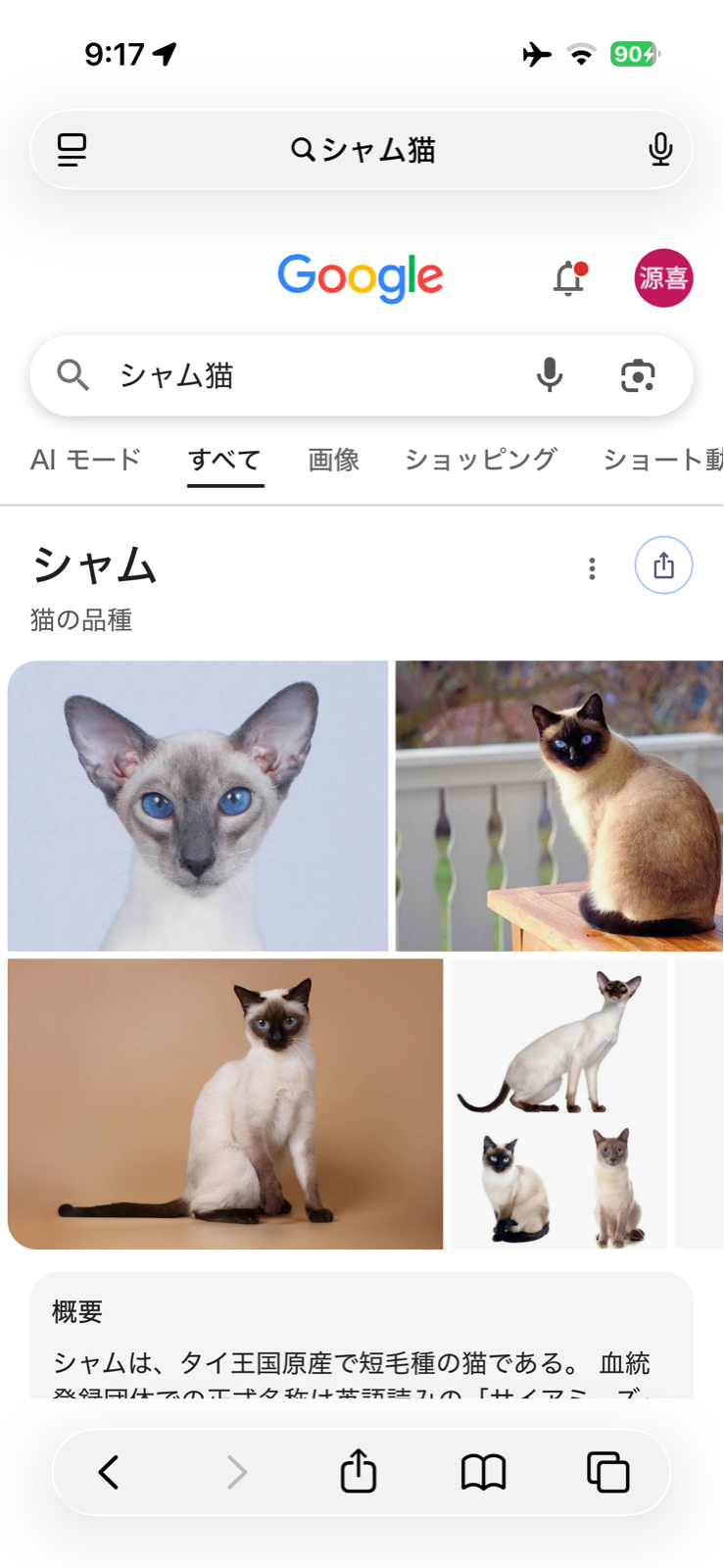724x1568 pixels.
Task: Share the シャム knowledge panel
Action: (663, 565)
